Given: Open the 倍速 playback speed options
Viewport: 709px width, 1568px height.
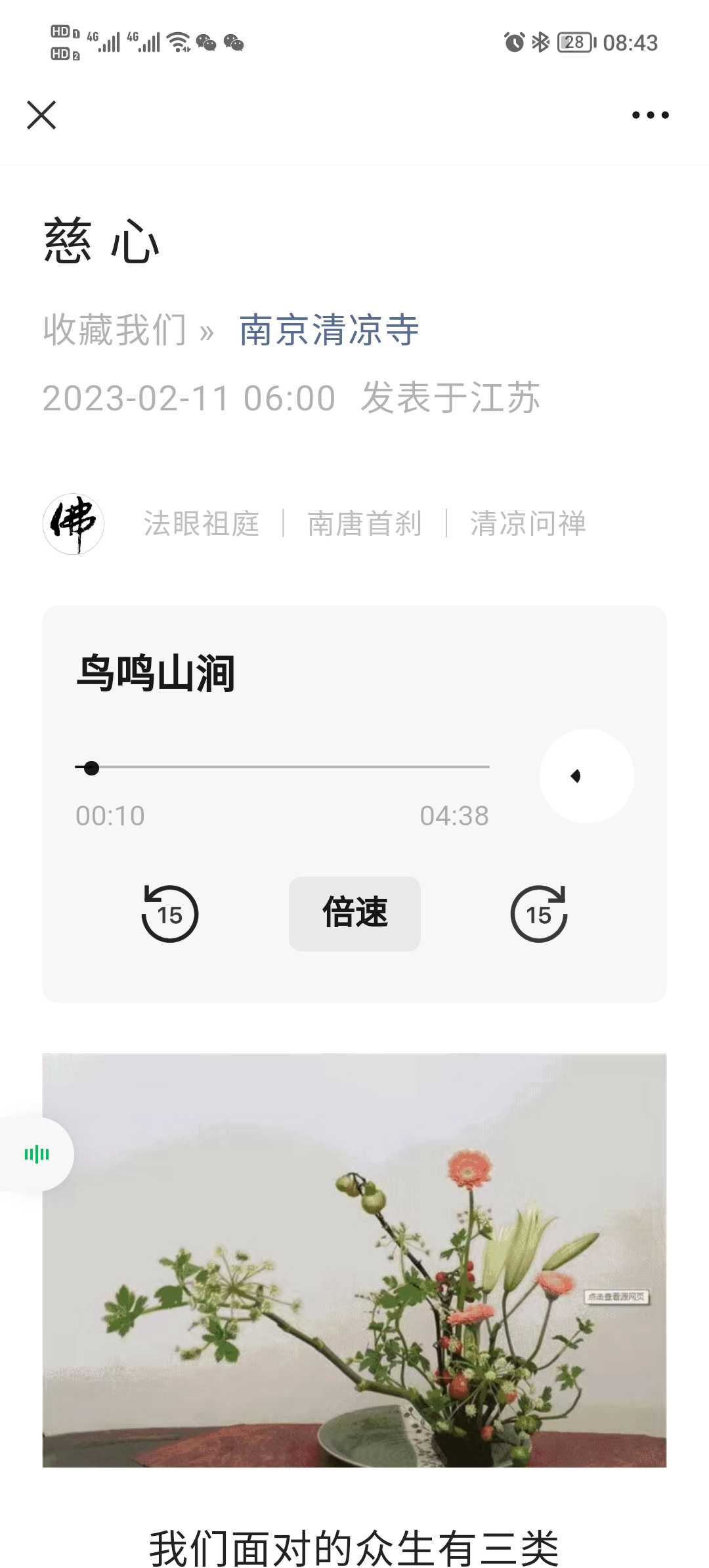Looking at the screenshot, I should 354,913.
